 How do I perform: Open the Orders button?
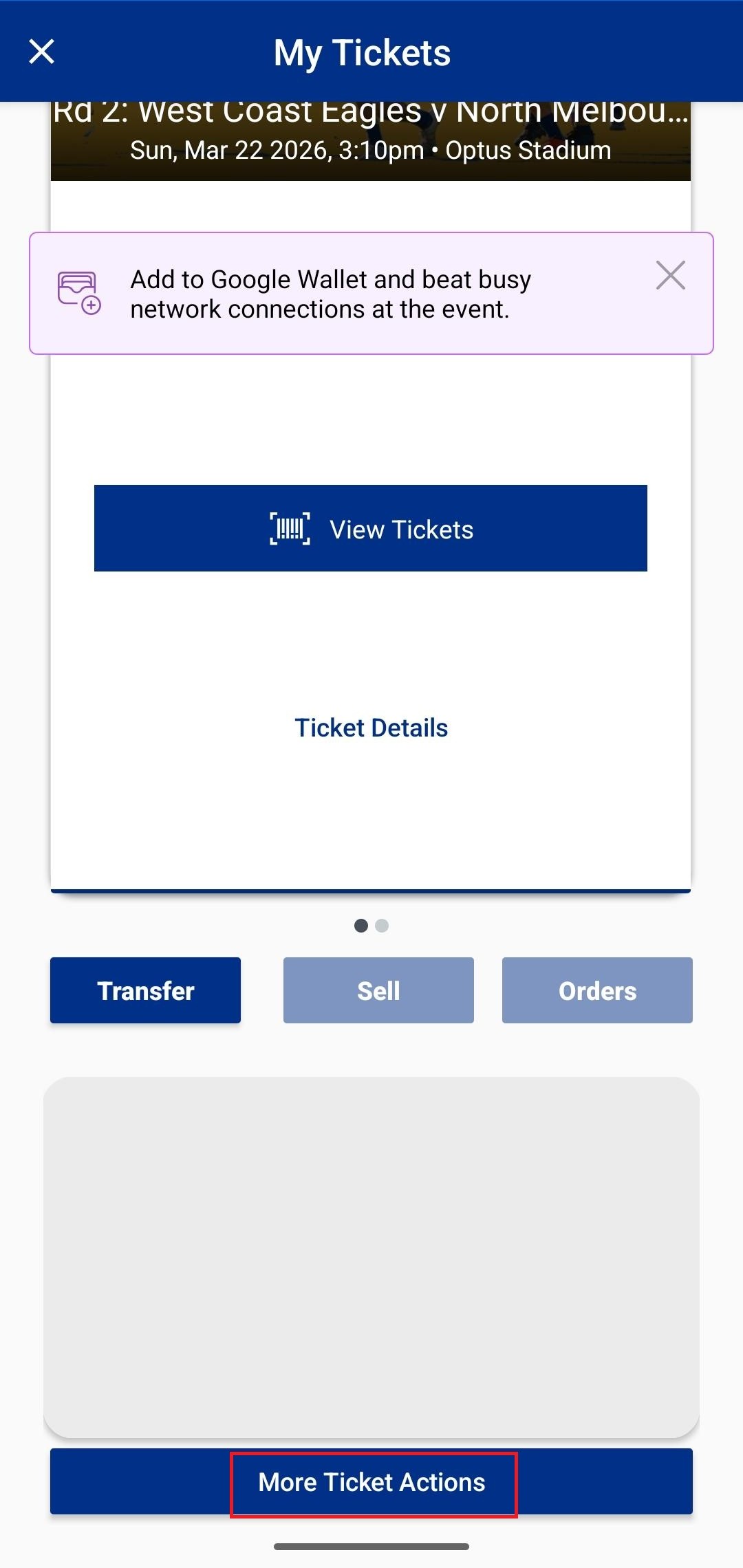[597, 990]
